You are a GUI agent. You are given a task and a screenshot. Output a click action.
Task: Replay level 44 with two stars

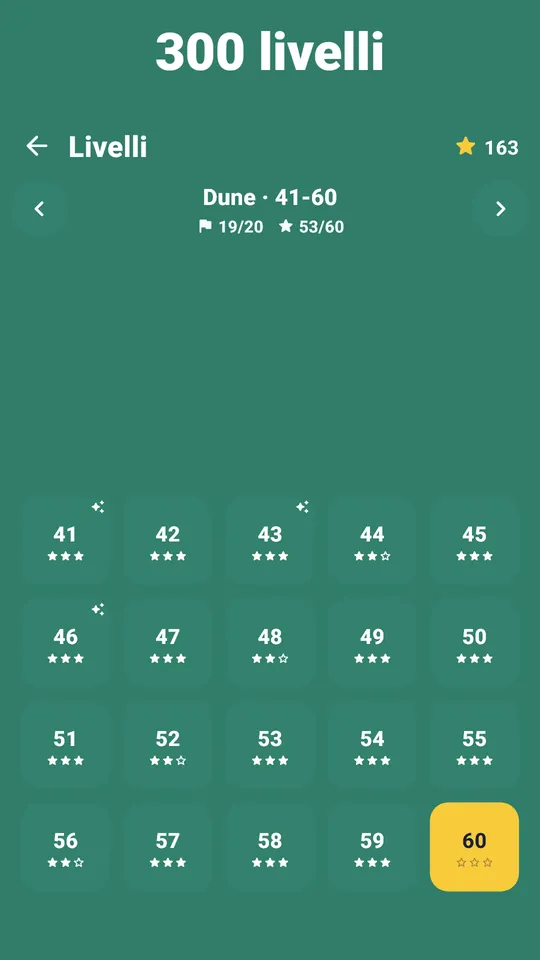pos(372,541)
